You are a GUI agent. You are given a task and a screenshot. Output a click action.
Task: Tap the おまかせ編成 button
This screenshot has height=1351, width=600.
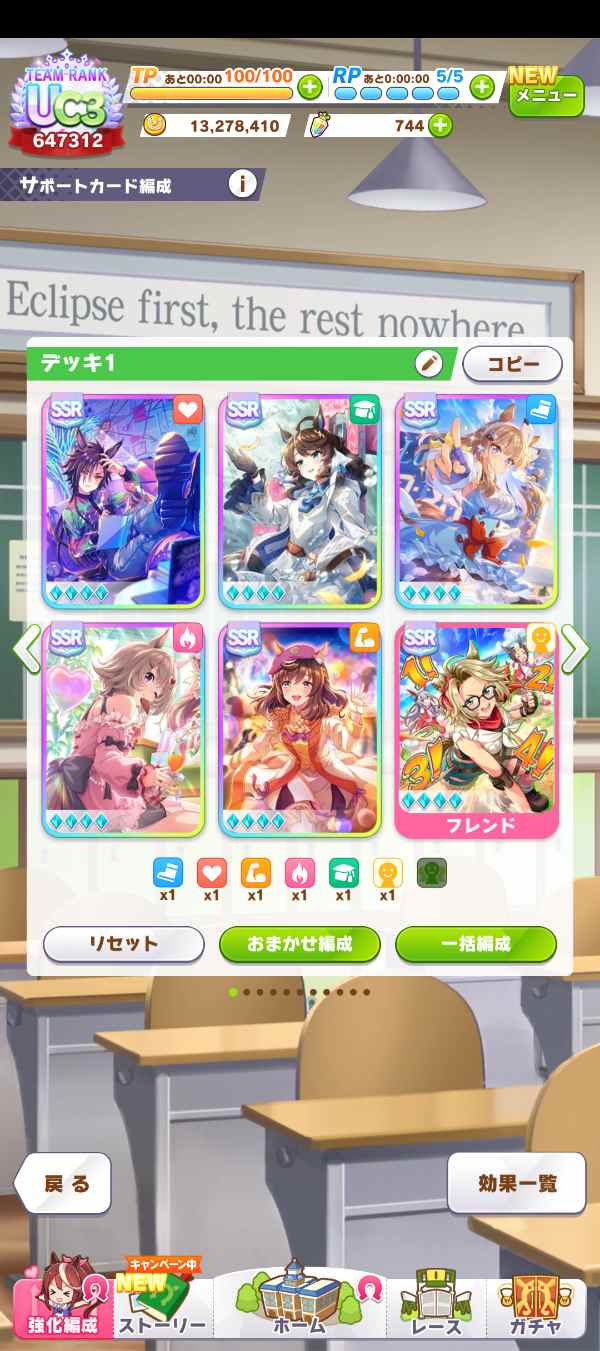[x=300, y=943]
